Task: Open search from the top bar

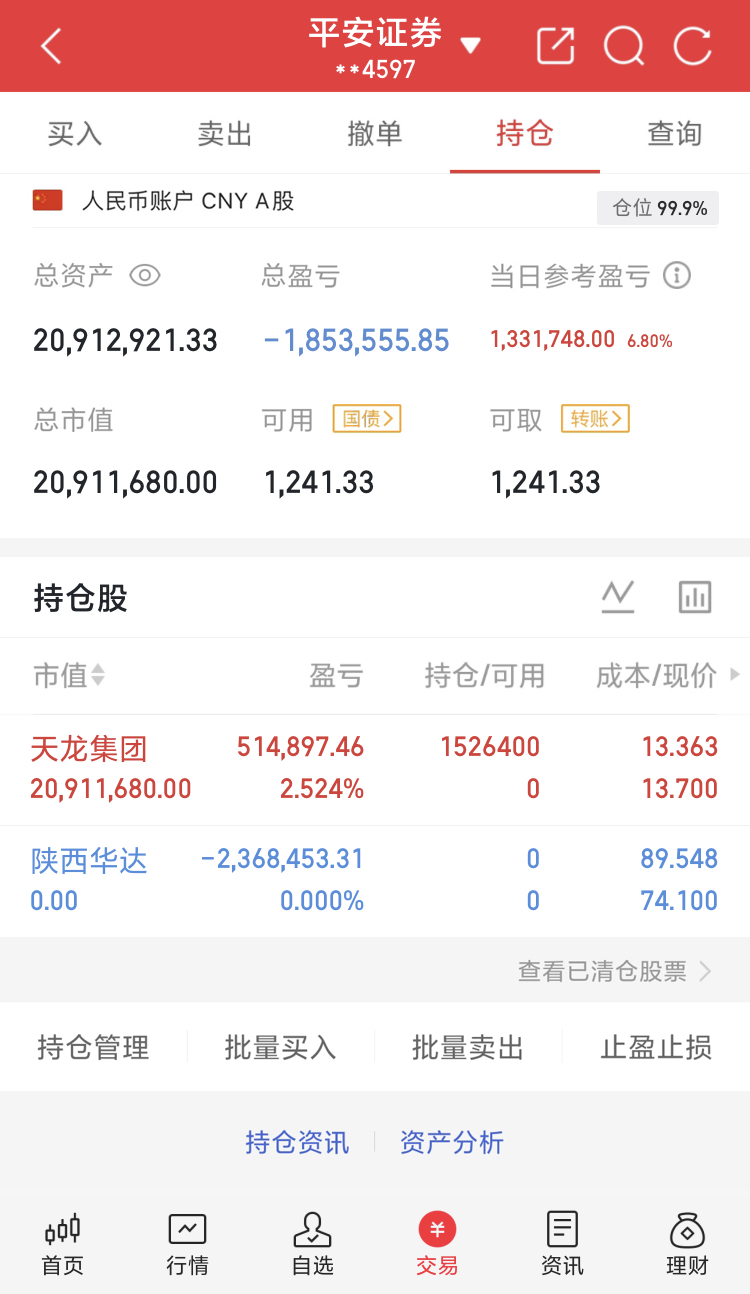Action: pyautogui.click(x=624, y=46)
